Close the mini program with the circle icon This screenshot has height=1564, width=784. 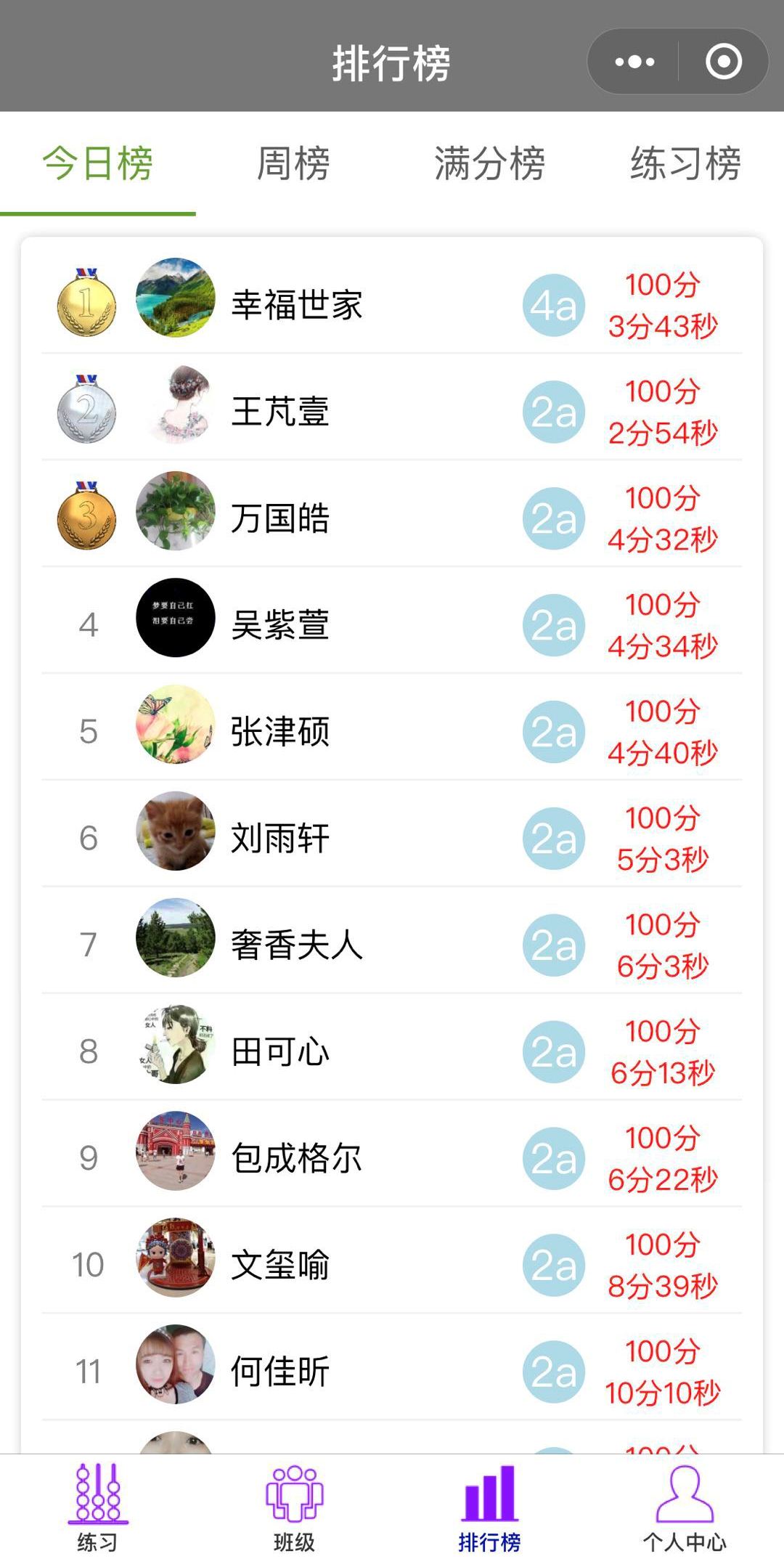click(724, 62)
